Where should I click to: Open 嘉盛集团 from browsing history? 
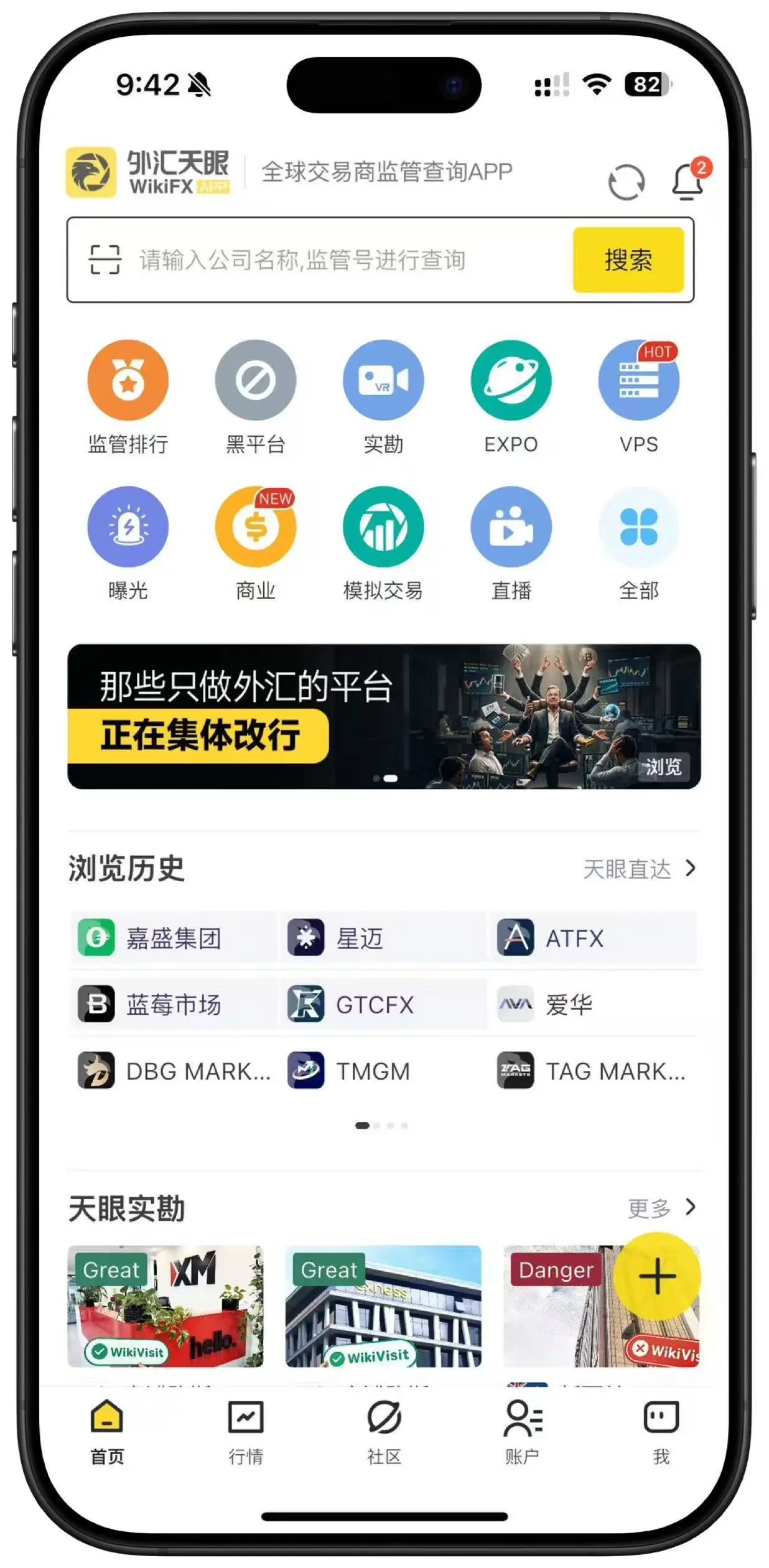(173, 938)
